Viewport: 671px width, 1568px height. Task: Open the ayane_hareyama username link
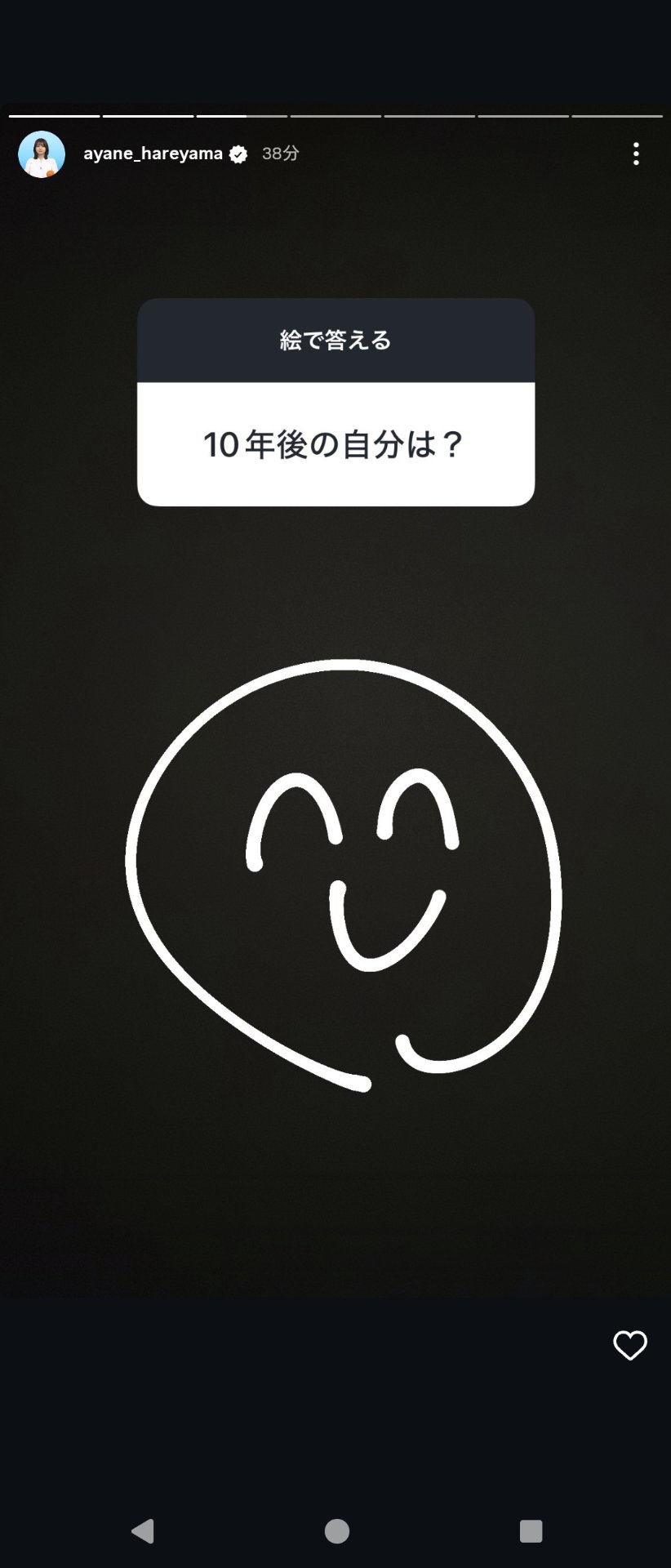click(x=153, y=154)
